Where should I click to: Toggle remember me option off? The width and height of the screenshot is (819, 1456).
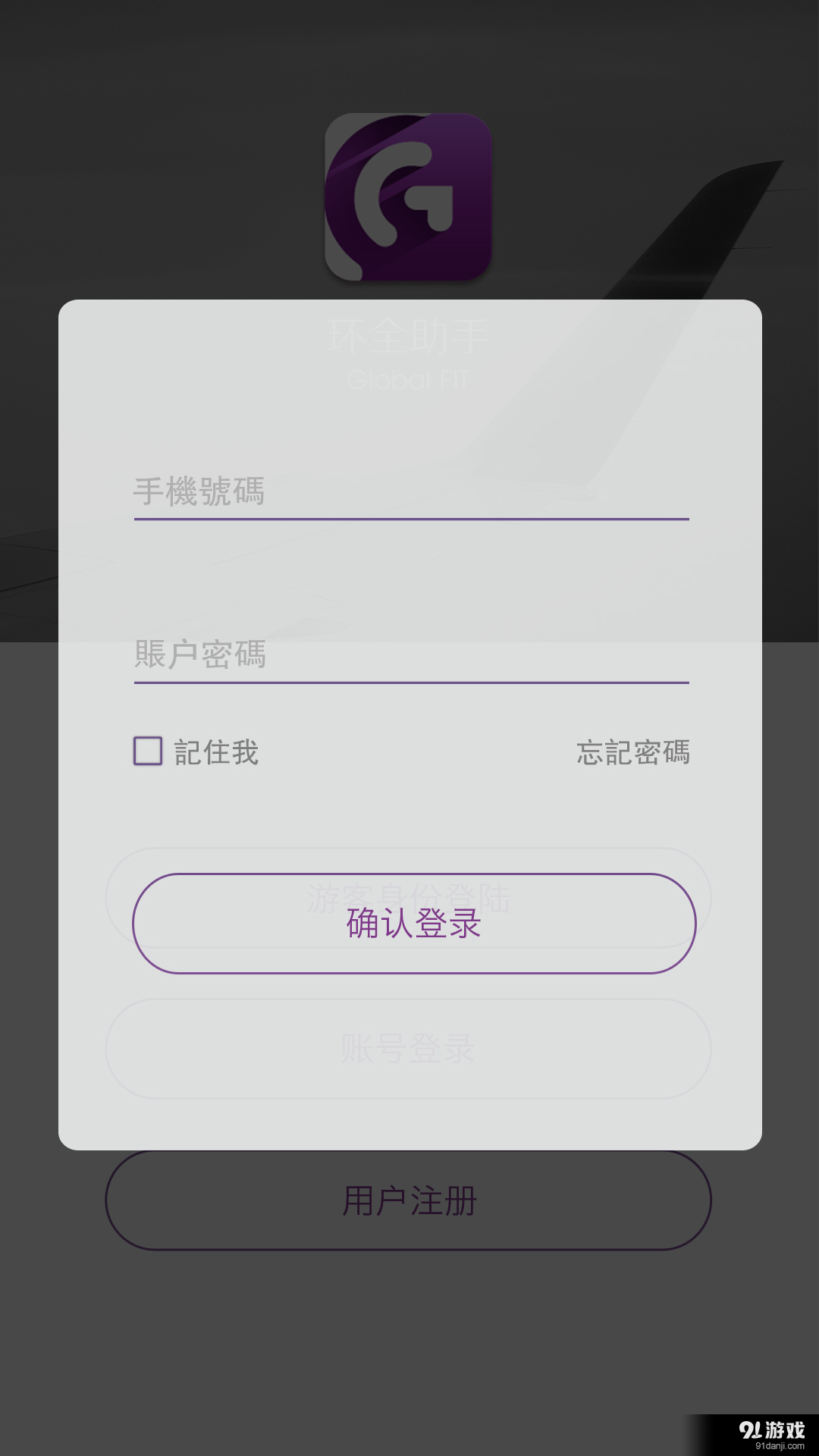pyautogui.click(x=147, y=752)
